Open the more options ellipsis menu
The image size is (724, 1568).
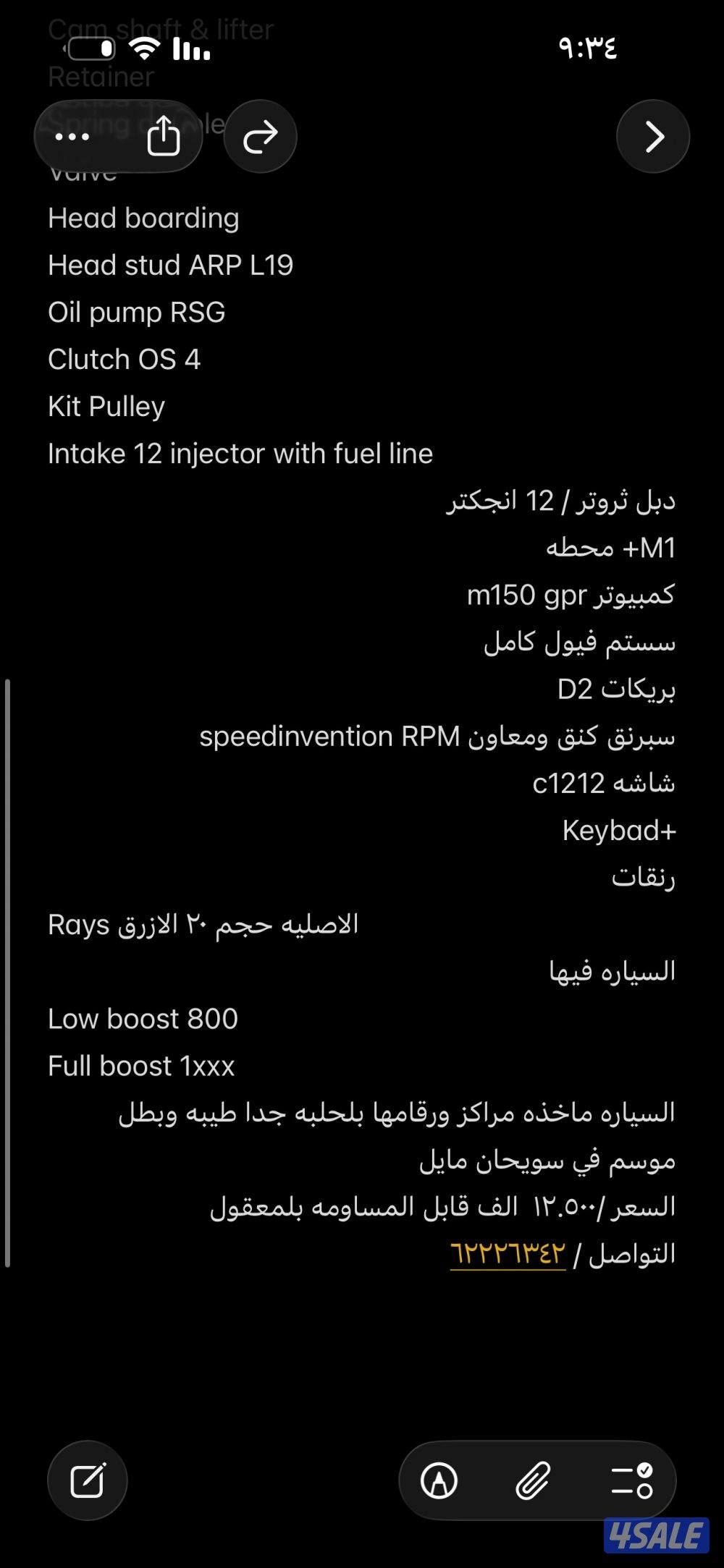pyautogui.click(x=73, y=137)
